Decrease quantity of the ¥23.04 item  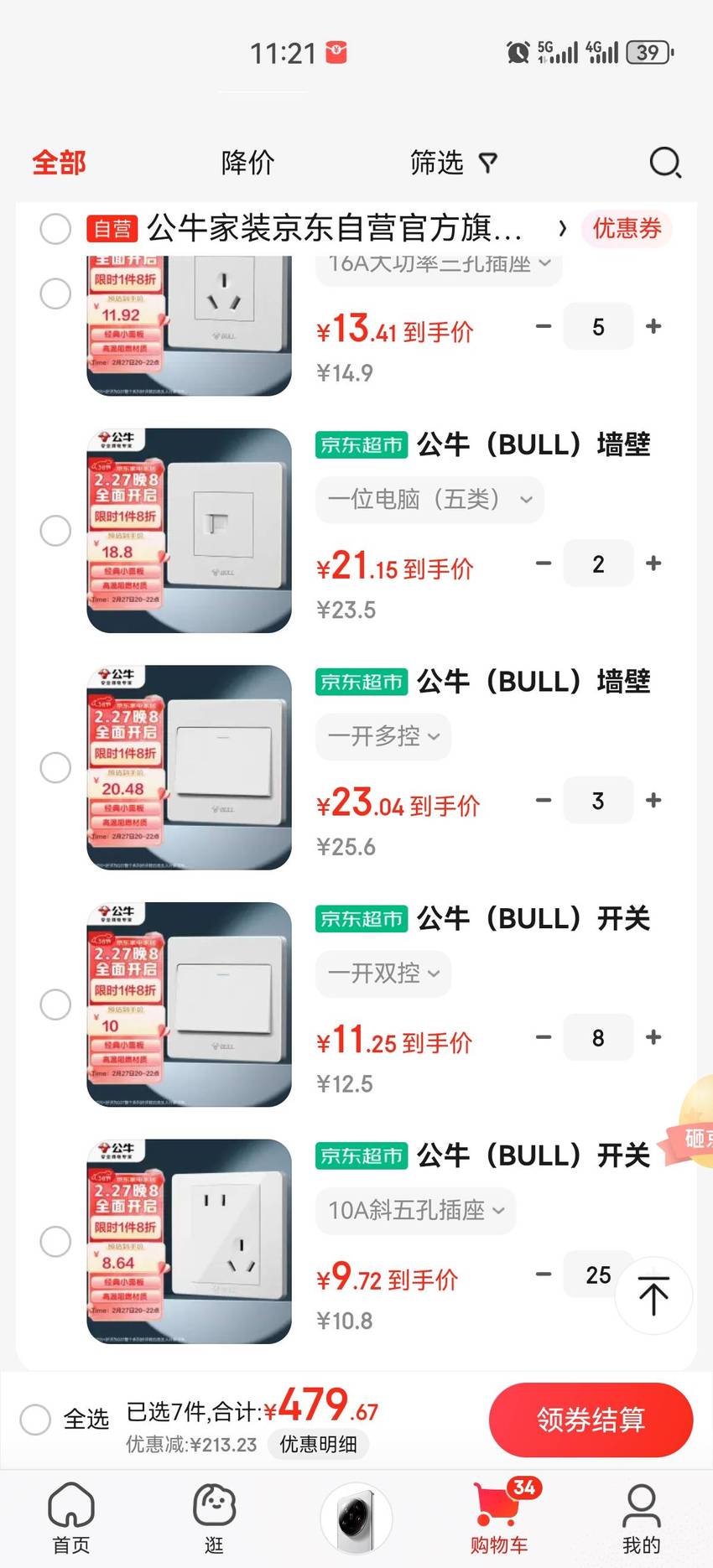pyautogui.click(x=544, y=801)
